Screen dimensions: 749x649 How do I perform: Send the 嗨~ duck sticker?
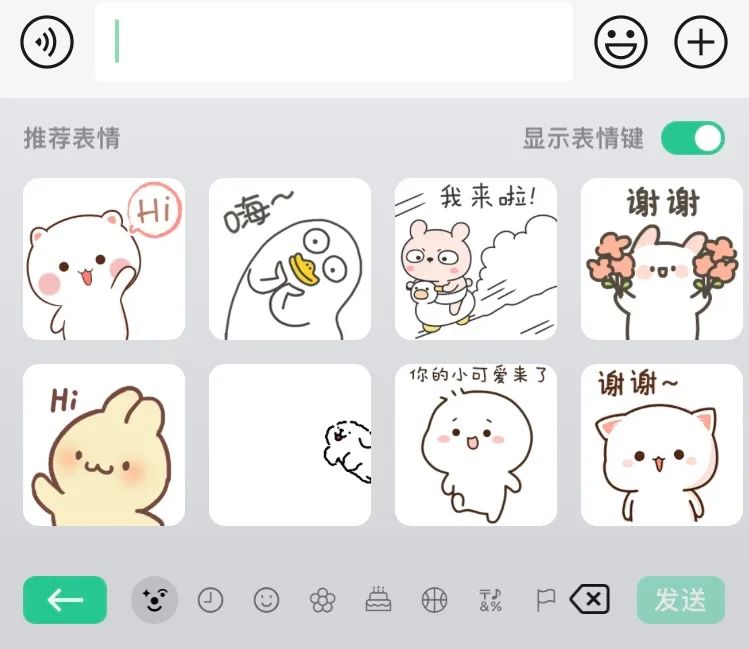tap(290, 259)
